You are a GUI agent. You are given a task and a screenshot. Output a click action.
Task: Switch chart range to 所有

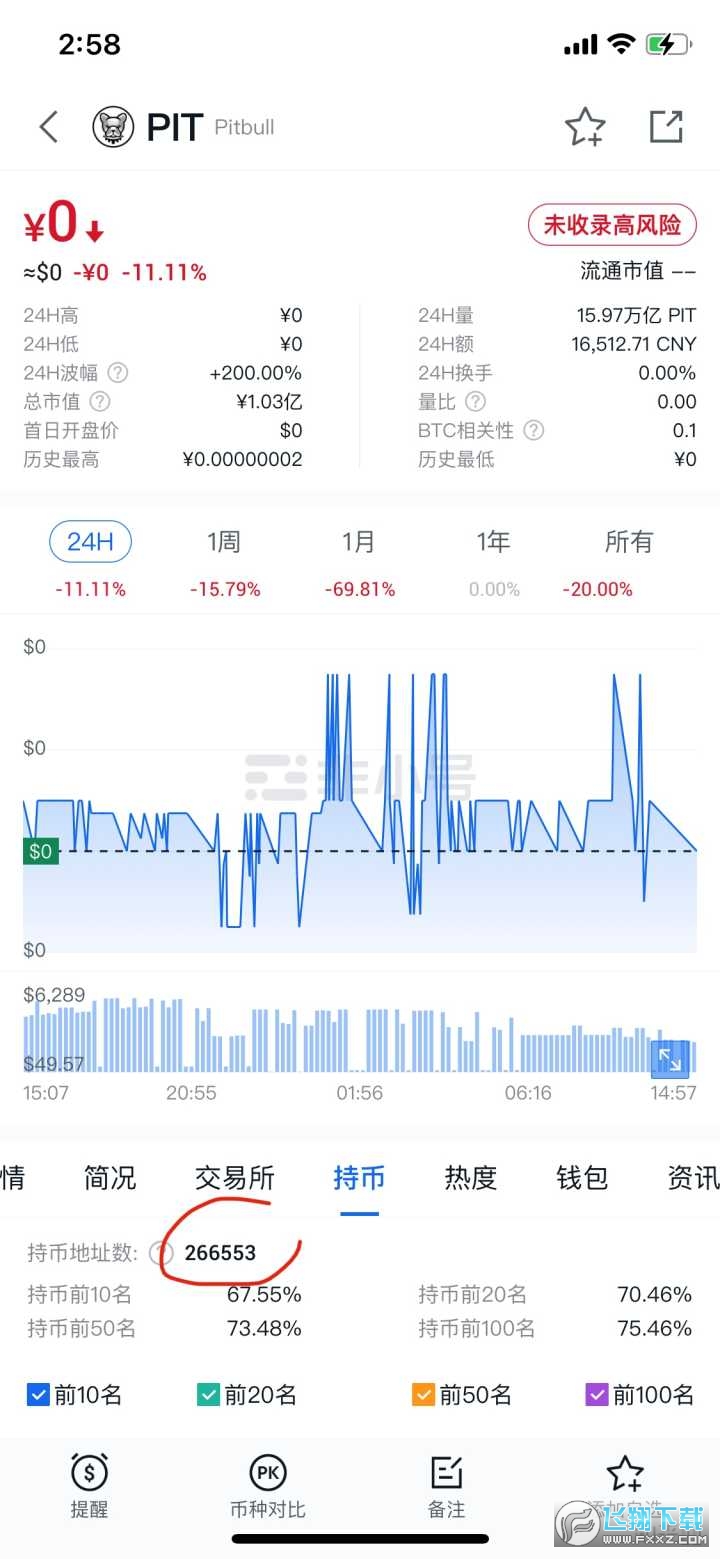pos(629,542)
